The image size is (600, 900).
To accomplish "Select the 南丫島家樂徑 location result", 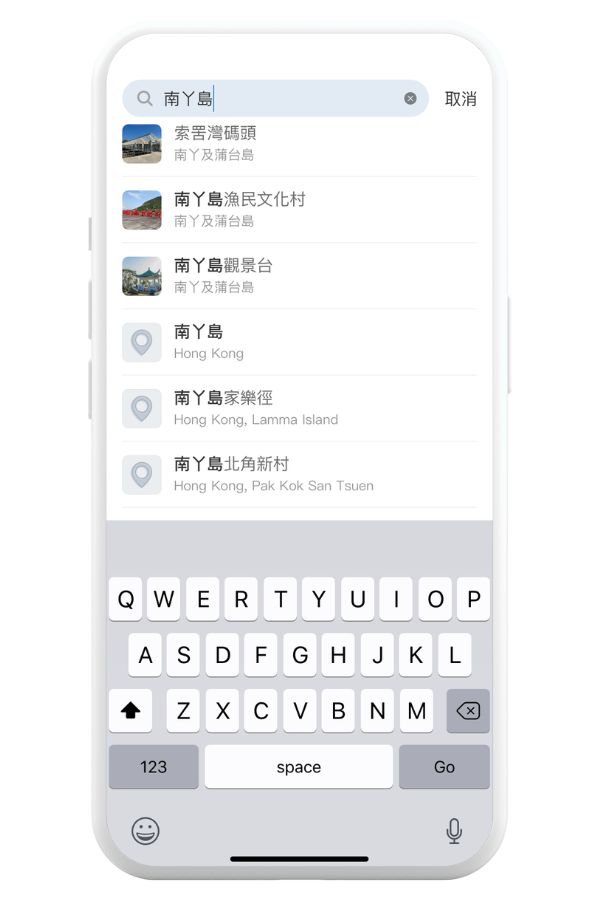I will [300, 408].
